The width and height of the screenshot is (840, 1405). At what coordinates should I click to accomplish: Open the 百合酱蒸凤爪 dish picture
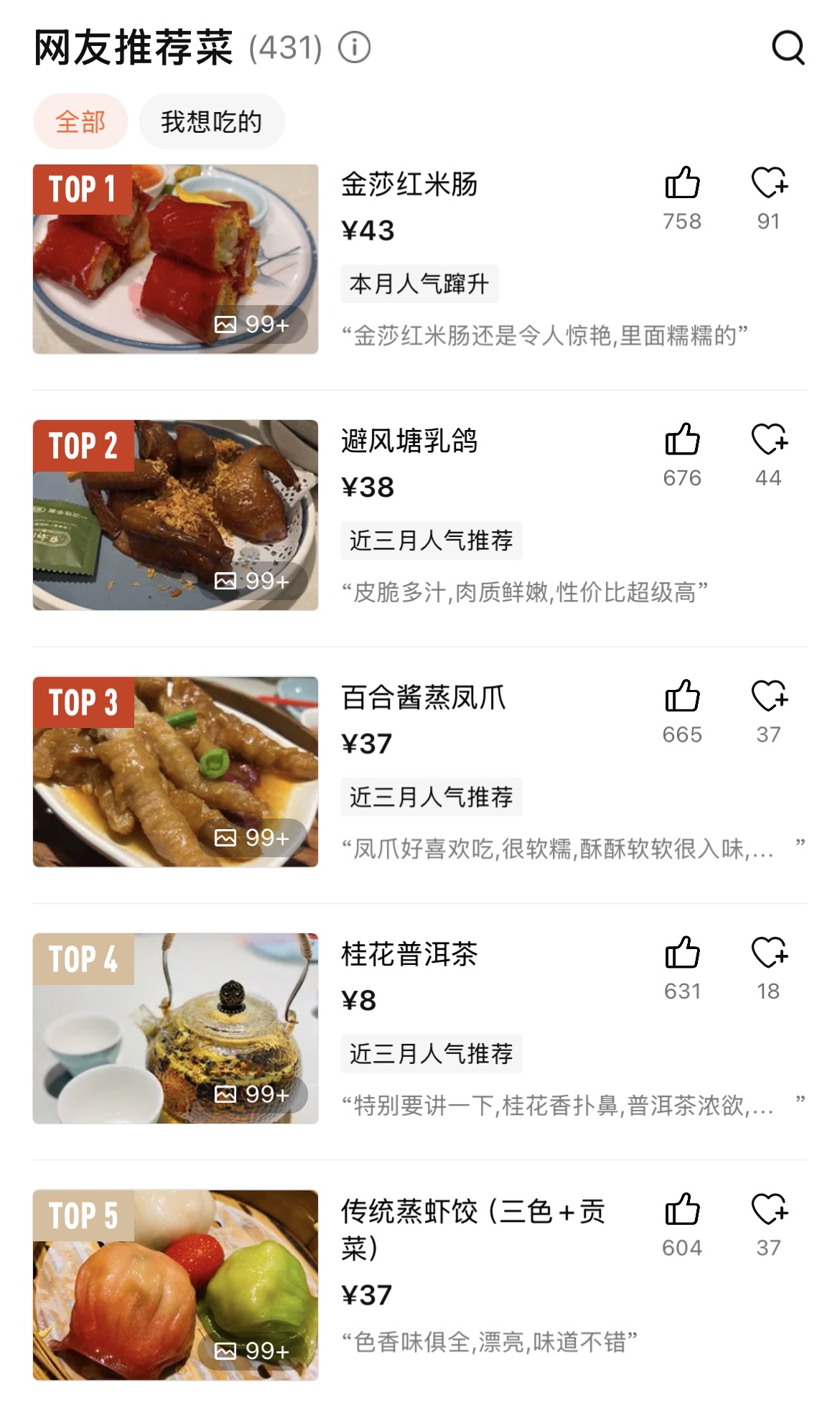175,771
